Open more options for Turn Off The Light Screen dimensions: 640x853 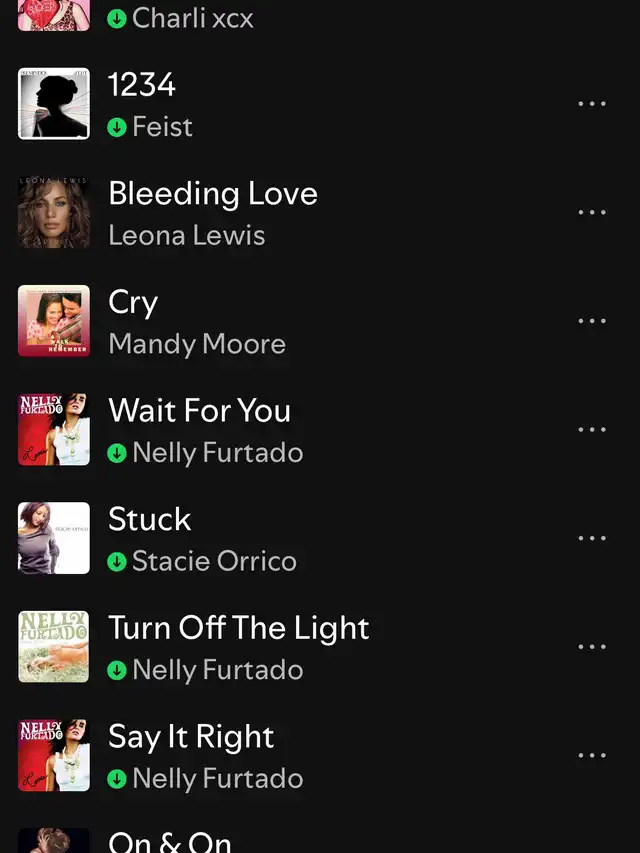(592, 647)
